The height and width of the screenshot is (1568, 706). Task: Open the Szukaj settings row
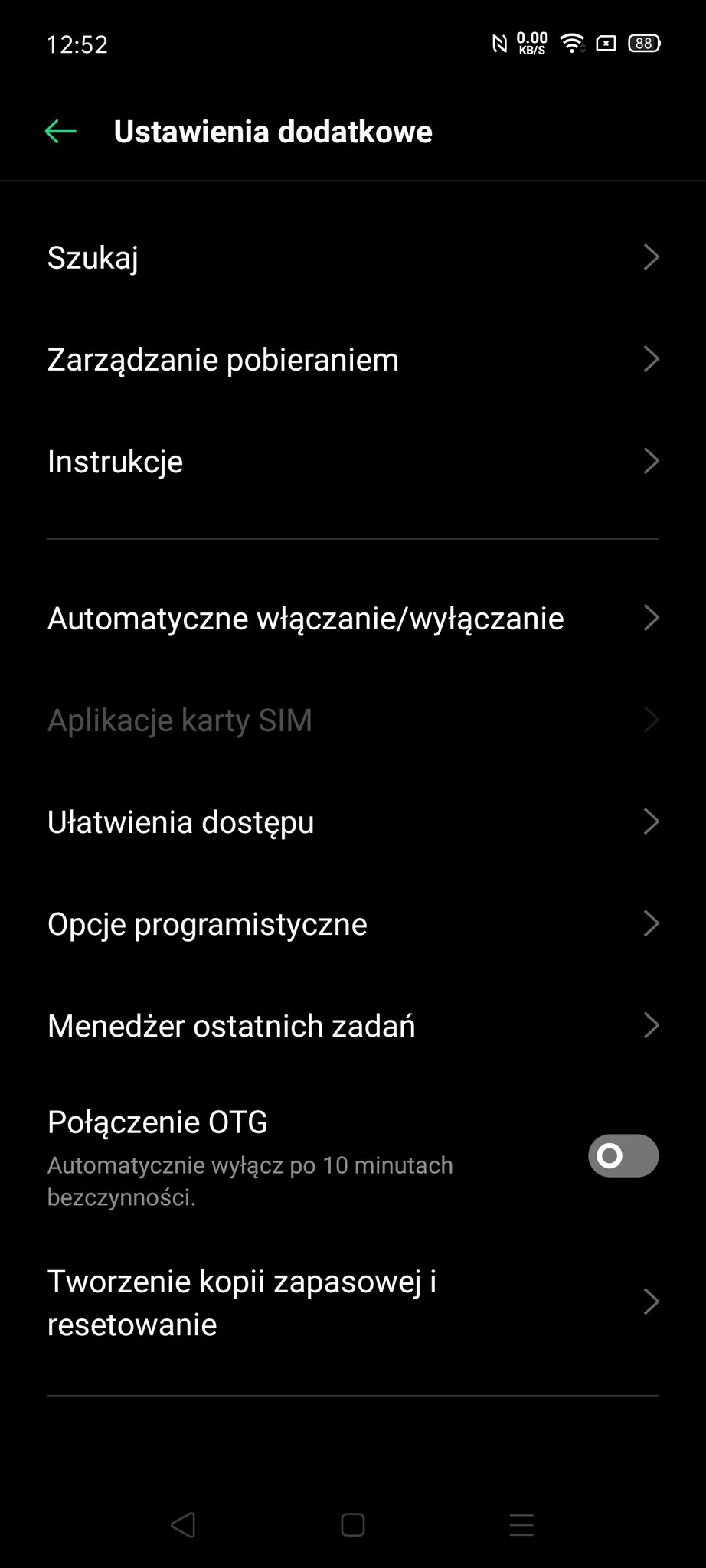click(x=353, y=257)
